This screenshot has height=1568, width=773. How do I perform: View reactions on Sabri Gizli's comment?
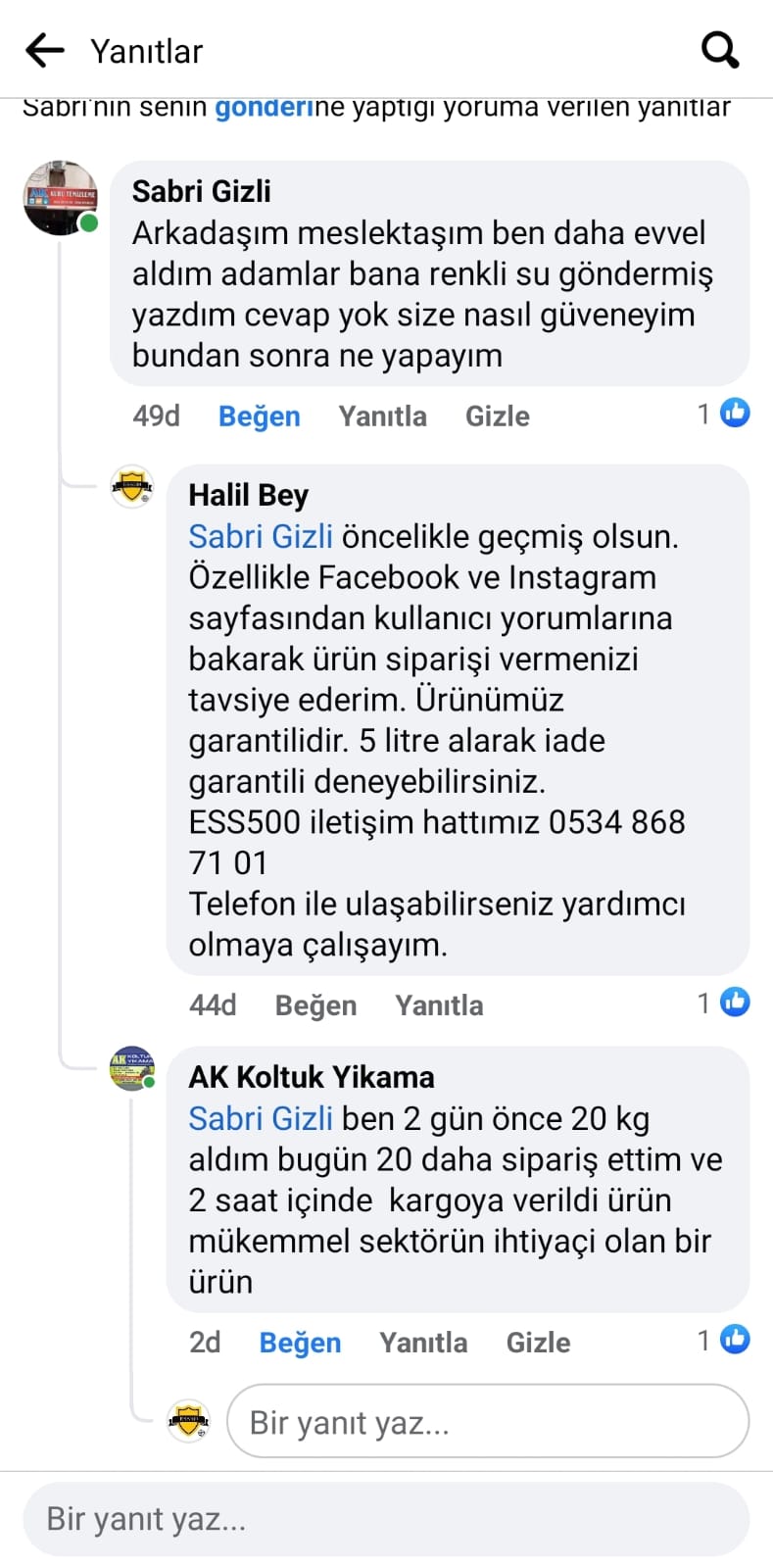pos(723,414)
